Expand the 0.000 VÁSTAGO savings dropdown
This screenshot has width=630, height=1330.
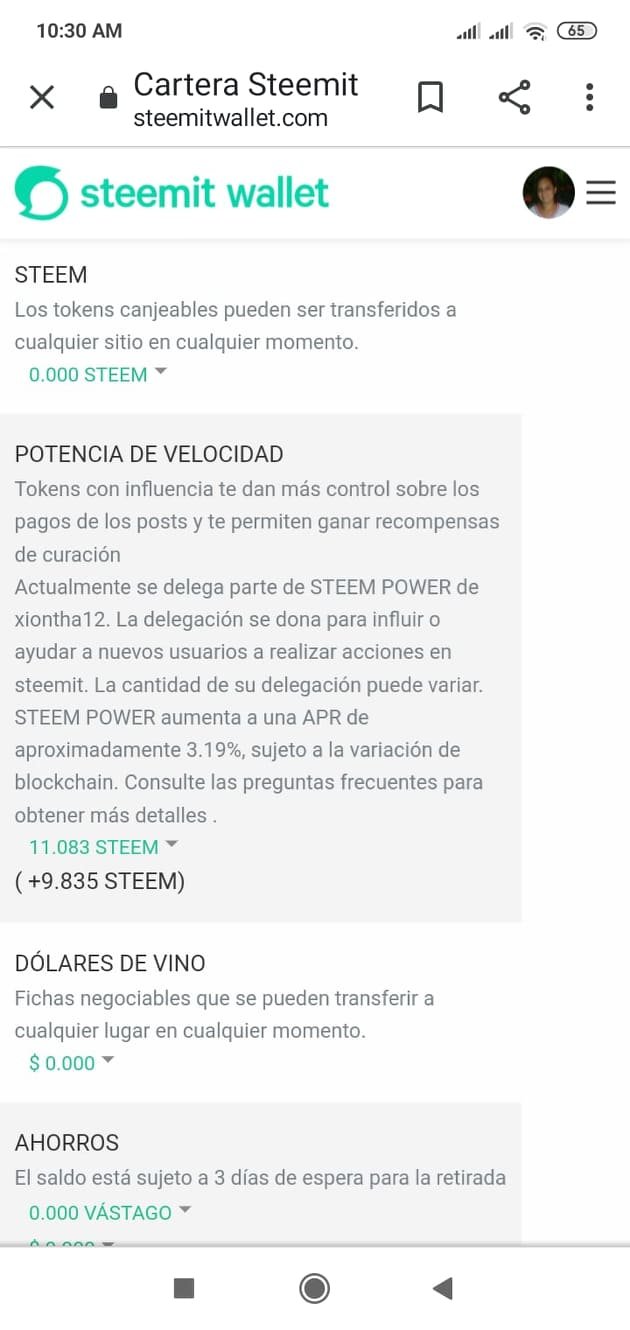(110, 1212)
